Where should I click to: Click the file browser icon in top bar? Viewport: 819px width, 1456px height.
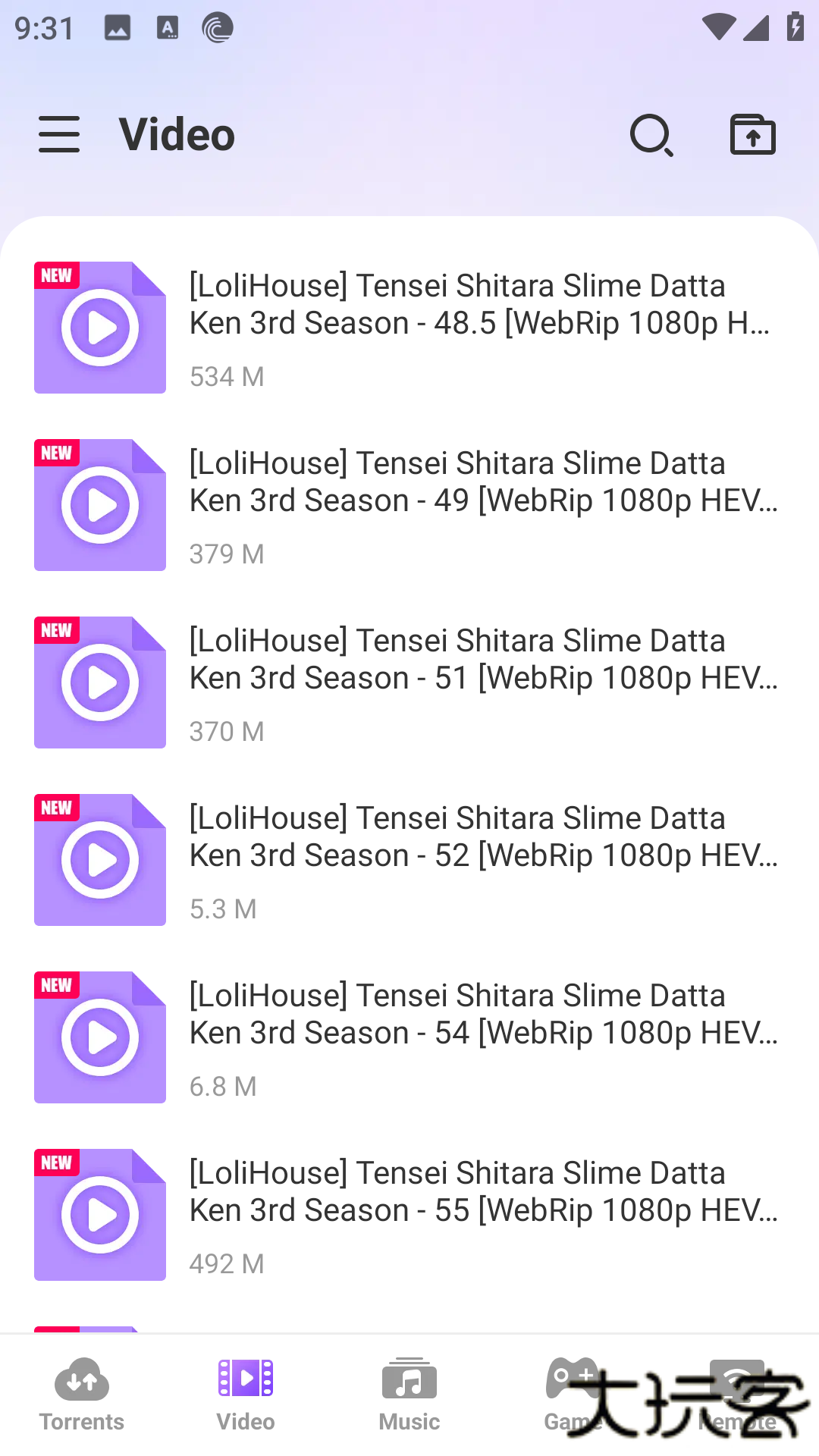pyautogui.click(x=752, y=135)
